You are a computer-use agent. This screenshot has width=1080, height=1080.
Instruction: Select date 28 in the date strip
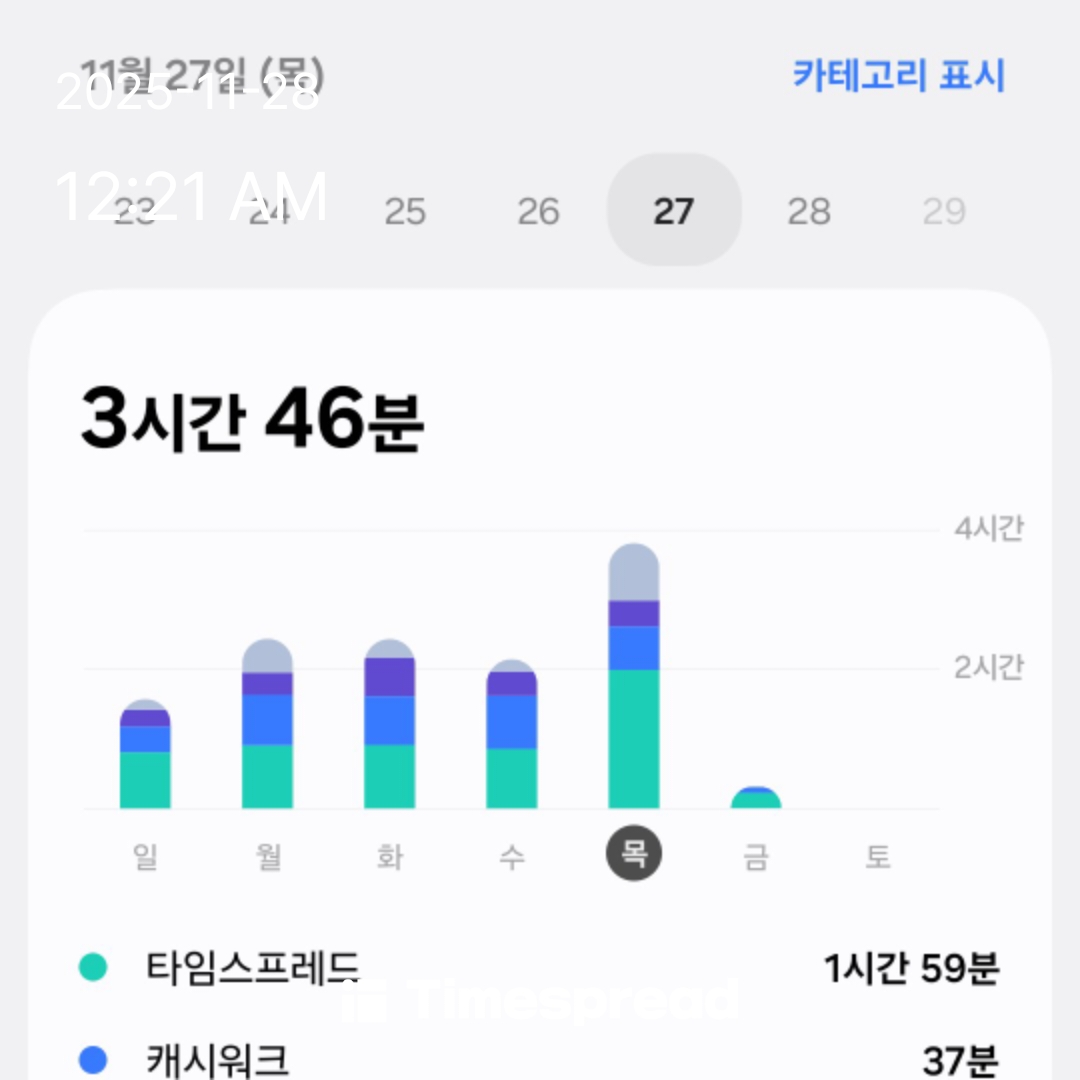(x=809, y=211)
